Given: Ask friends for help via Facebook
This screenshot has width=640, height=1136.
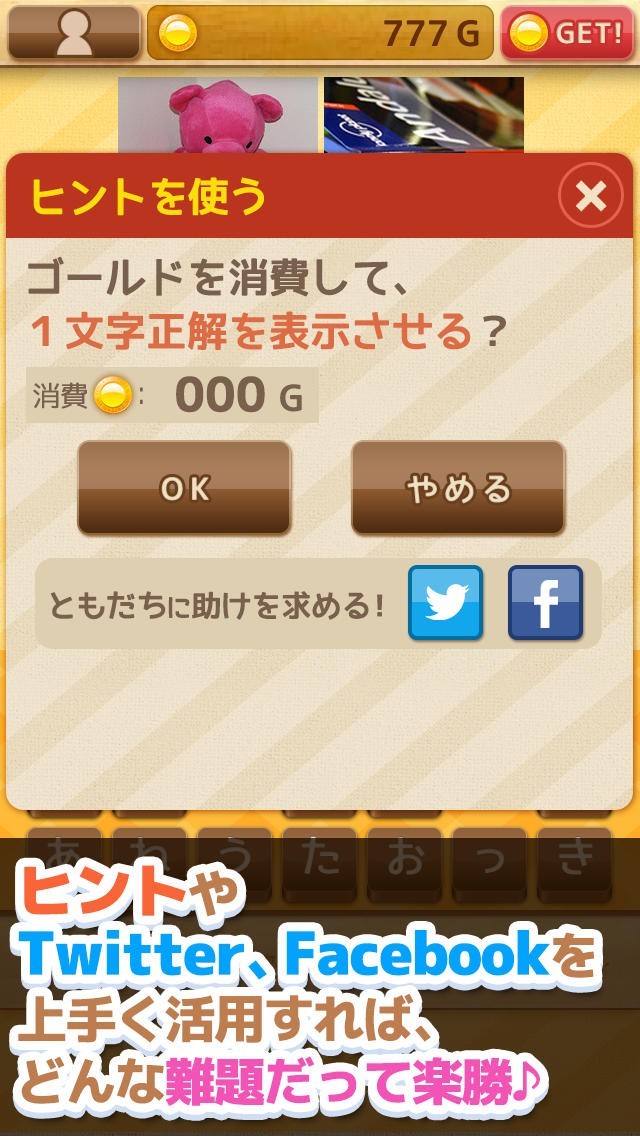Looking at the screenshot, I should point(545,603).
